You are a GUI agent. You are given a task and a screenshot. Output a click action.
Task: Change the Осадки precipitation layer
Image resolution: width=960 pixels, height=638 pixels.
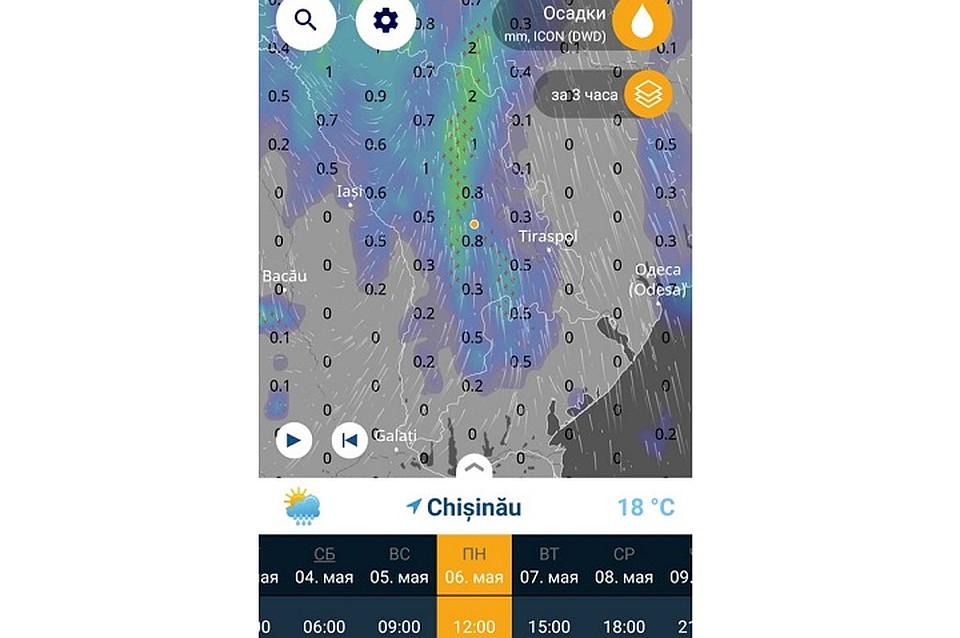[640, 22]
